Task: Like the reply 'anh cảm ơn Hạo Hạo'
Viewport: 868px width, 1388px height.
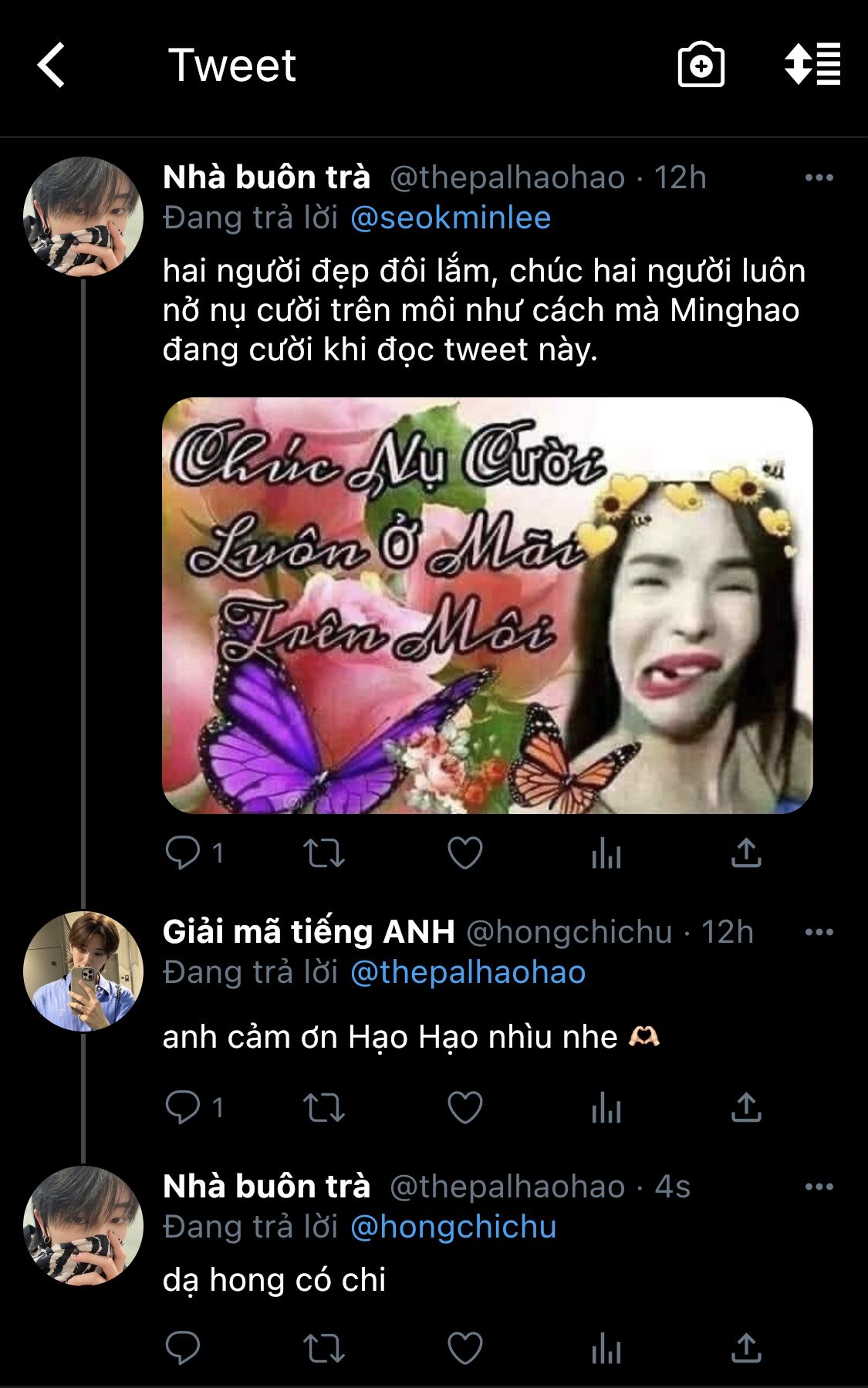Action: point(465,1108)
